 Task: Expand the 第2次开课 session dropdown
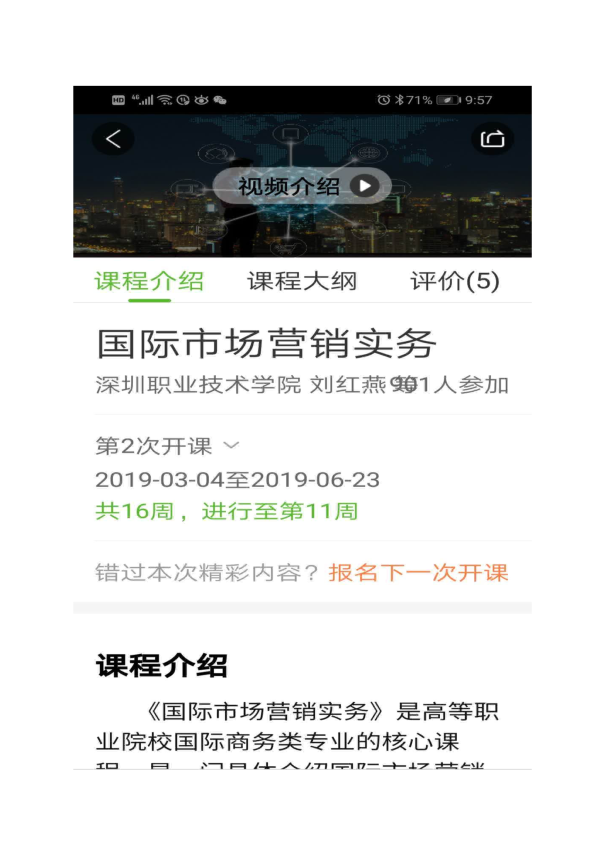pyautogui.click(x=168, y=446)
